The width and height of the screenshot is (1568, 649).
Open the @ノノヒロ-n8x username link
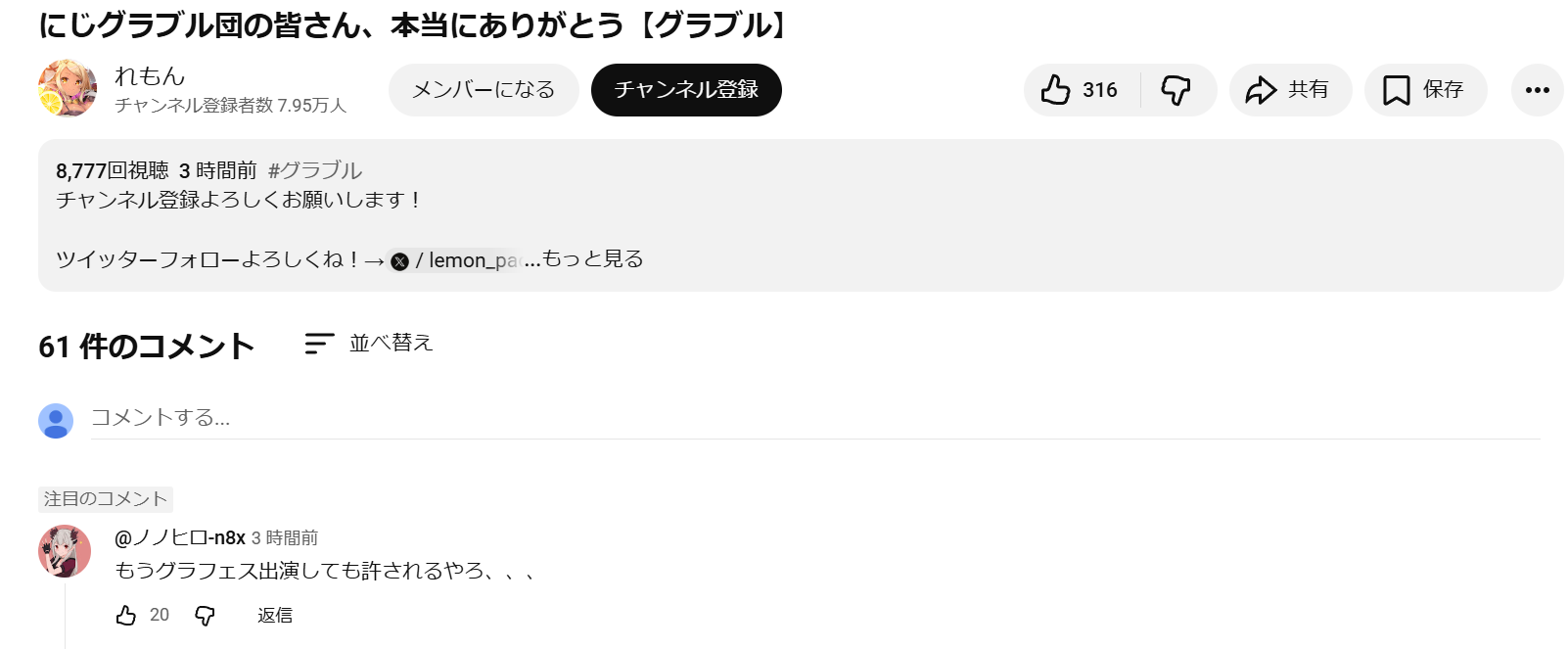point(180,537)
